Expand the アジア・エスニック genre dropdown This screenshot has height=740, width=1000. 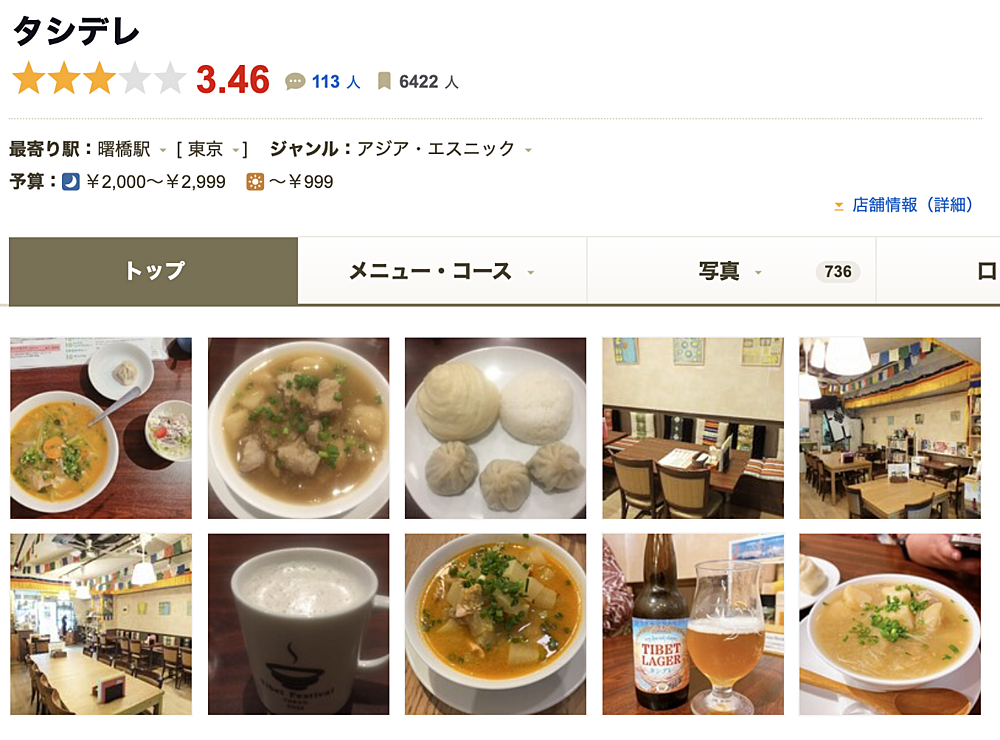click(x=528, y=151)
